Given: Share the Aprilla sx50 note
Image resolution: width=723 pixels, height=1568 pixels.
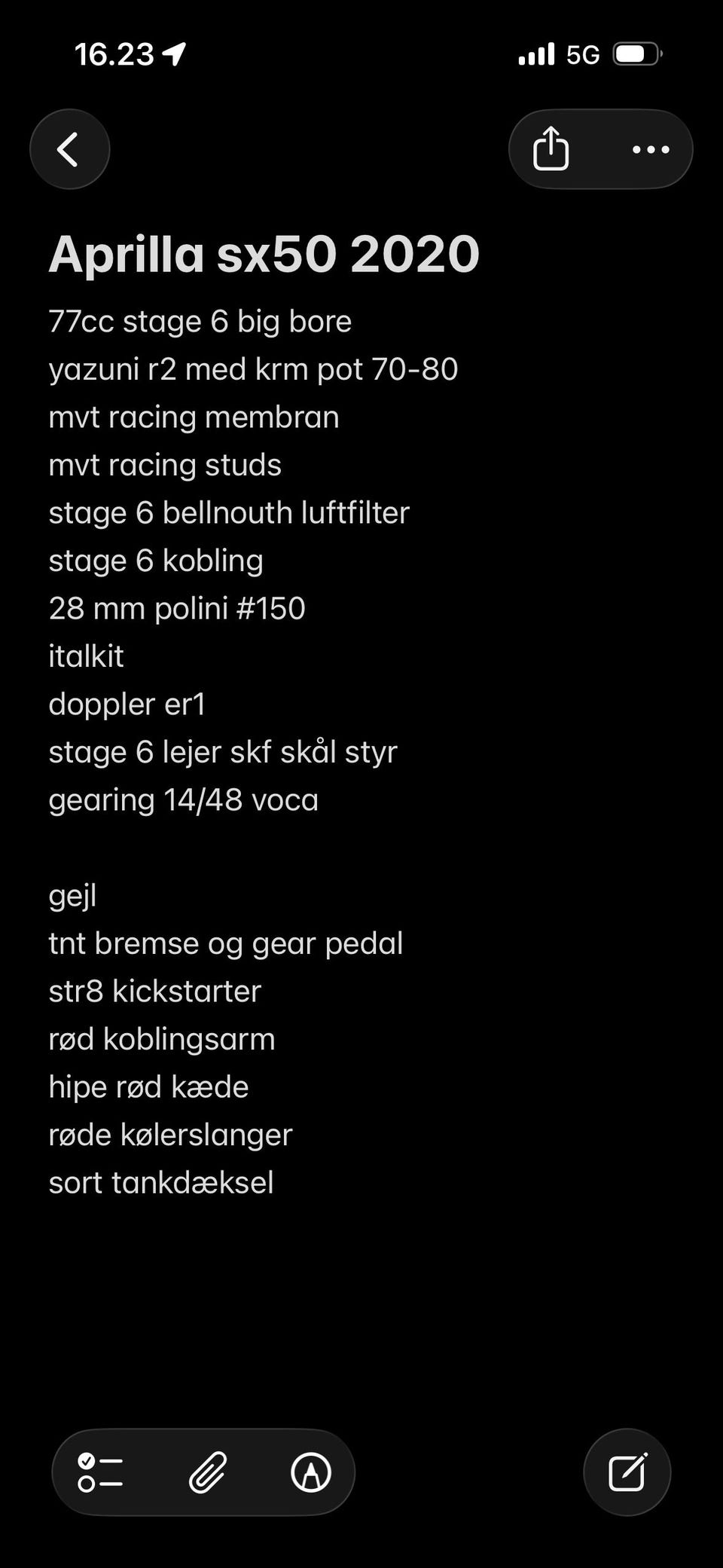Looking at the screenshot, I should tap(551, 148).
